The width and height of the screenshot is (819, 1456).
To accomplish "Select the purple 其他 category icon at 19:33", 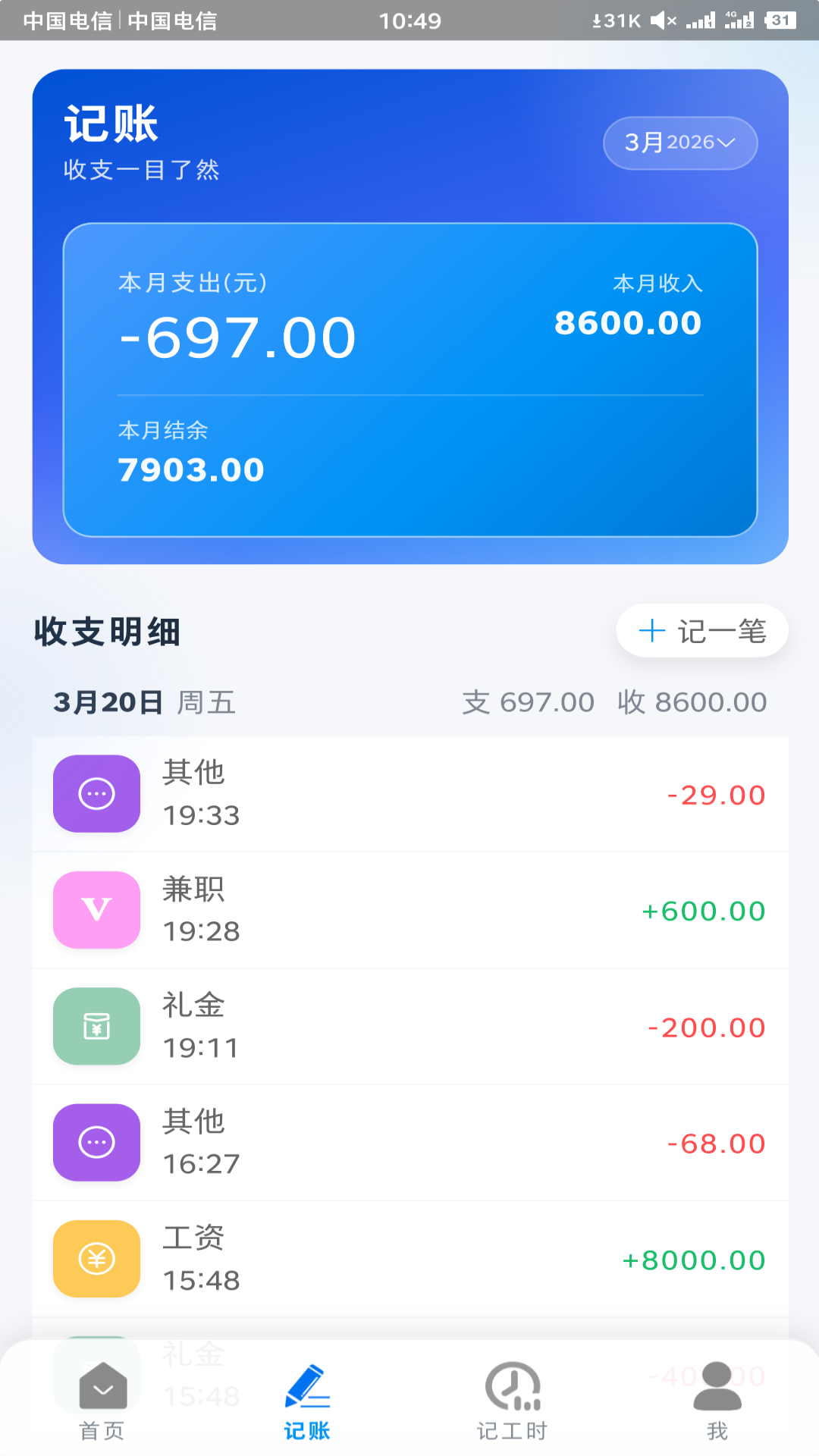I will point(96,794).
